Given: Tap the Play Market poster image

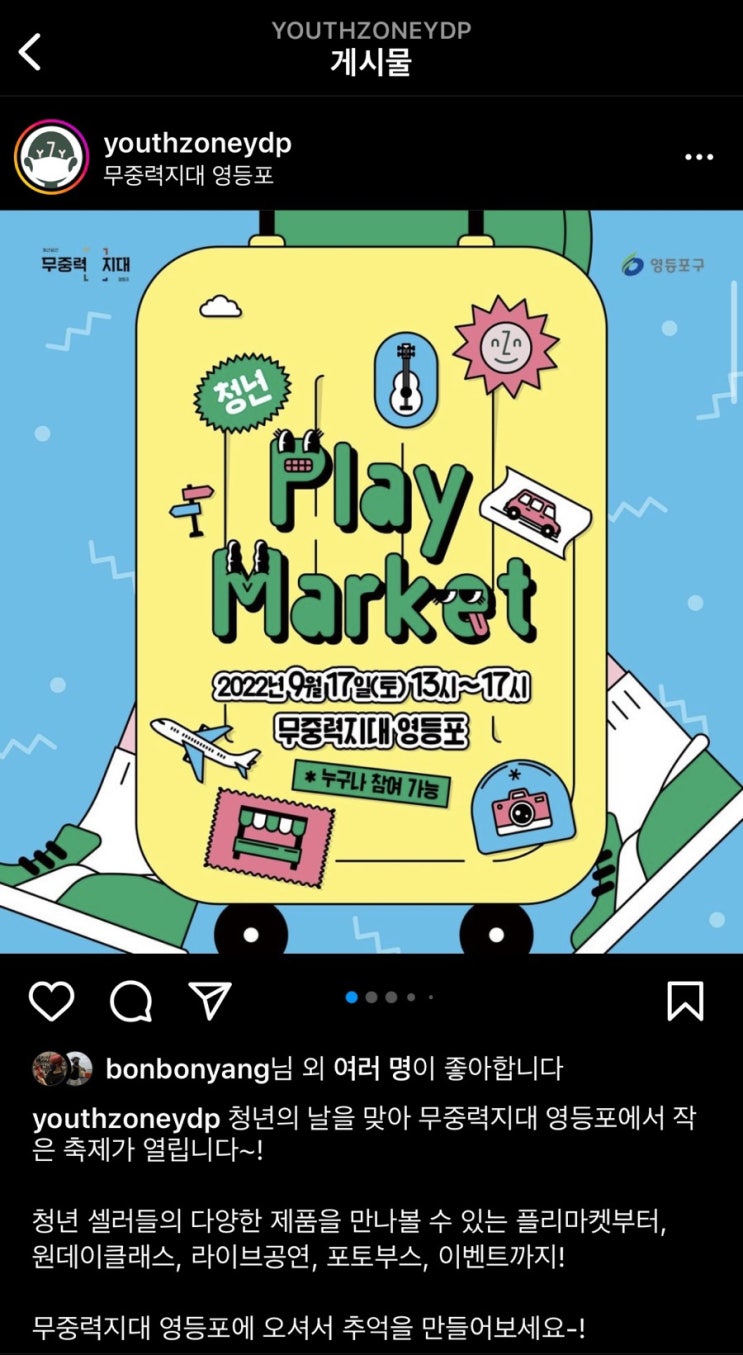Looking at the screenshot, I should (371, 581).
